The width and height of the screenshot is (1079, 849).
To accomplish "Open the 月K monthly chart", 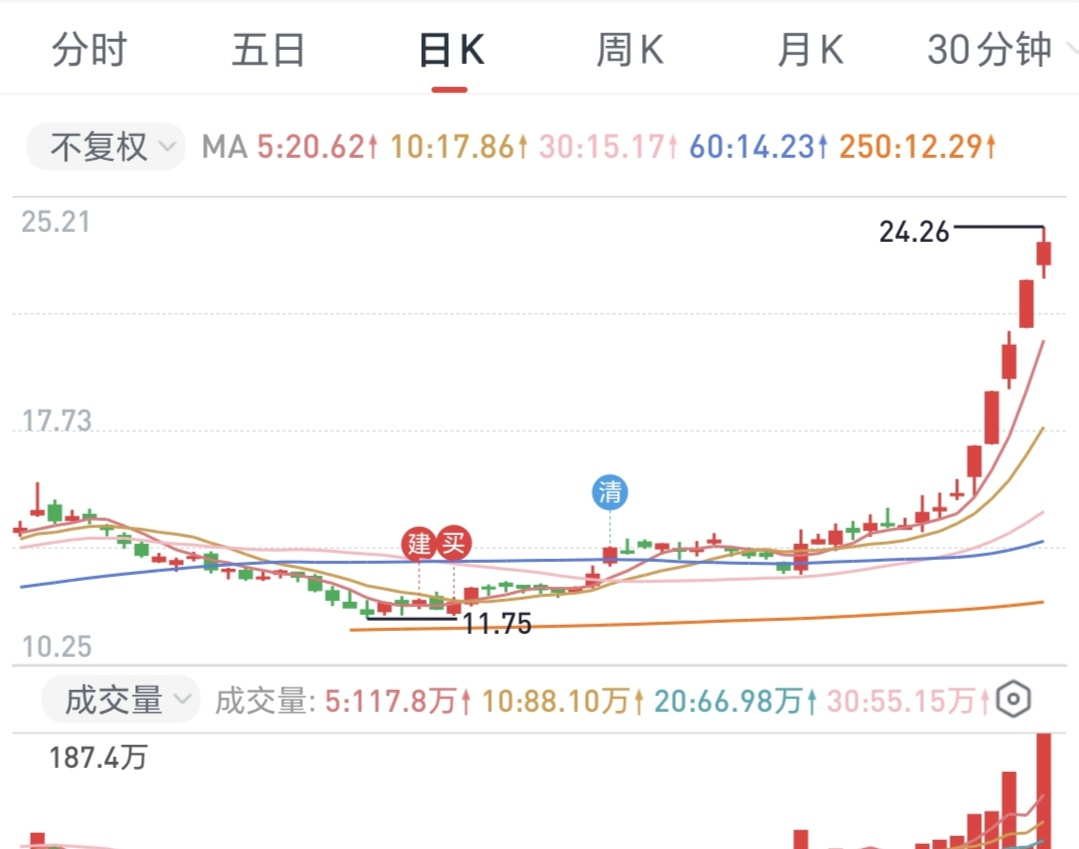I will [810, 50].
